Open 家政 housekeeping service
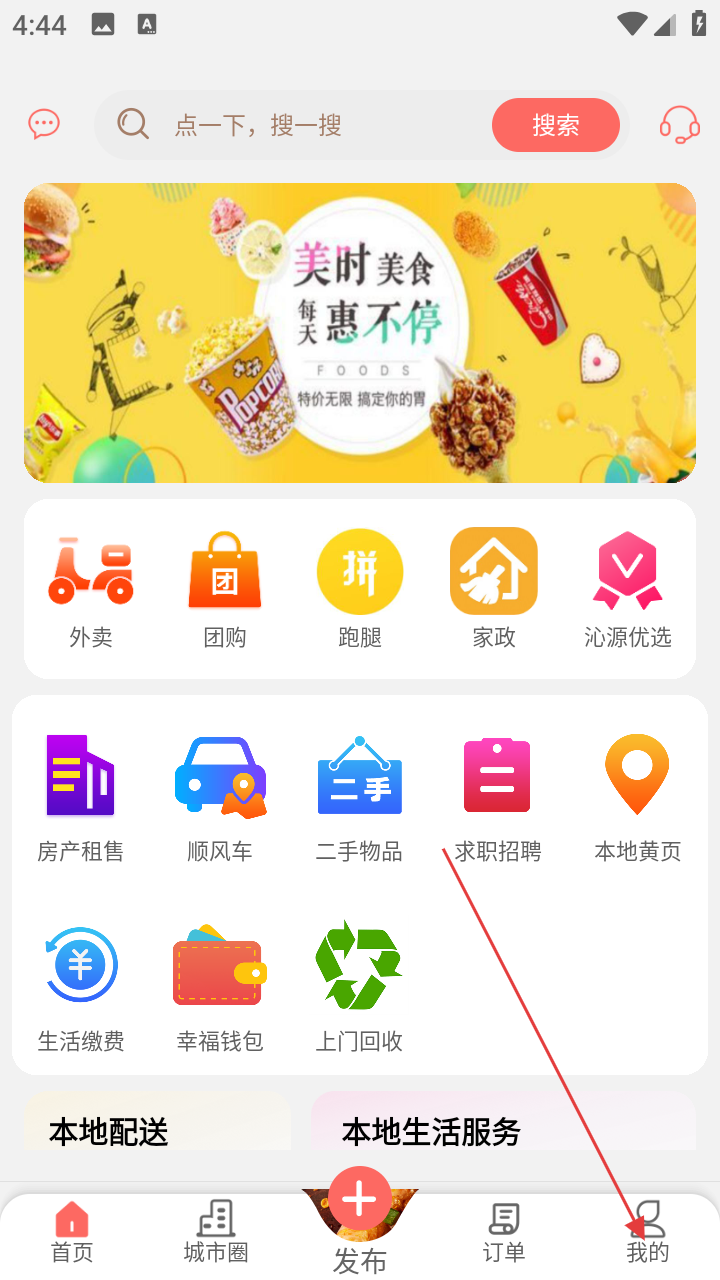 [494, 589]
